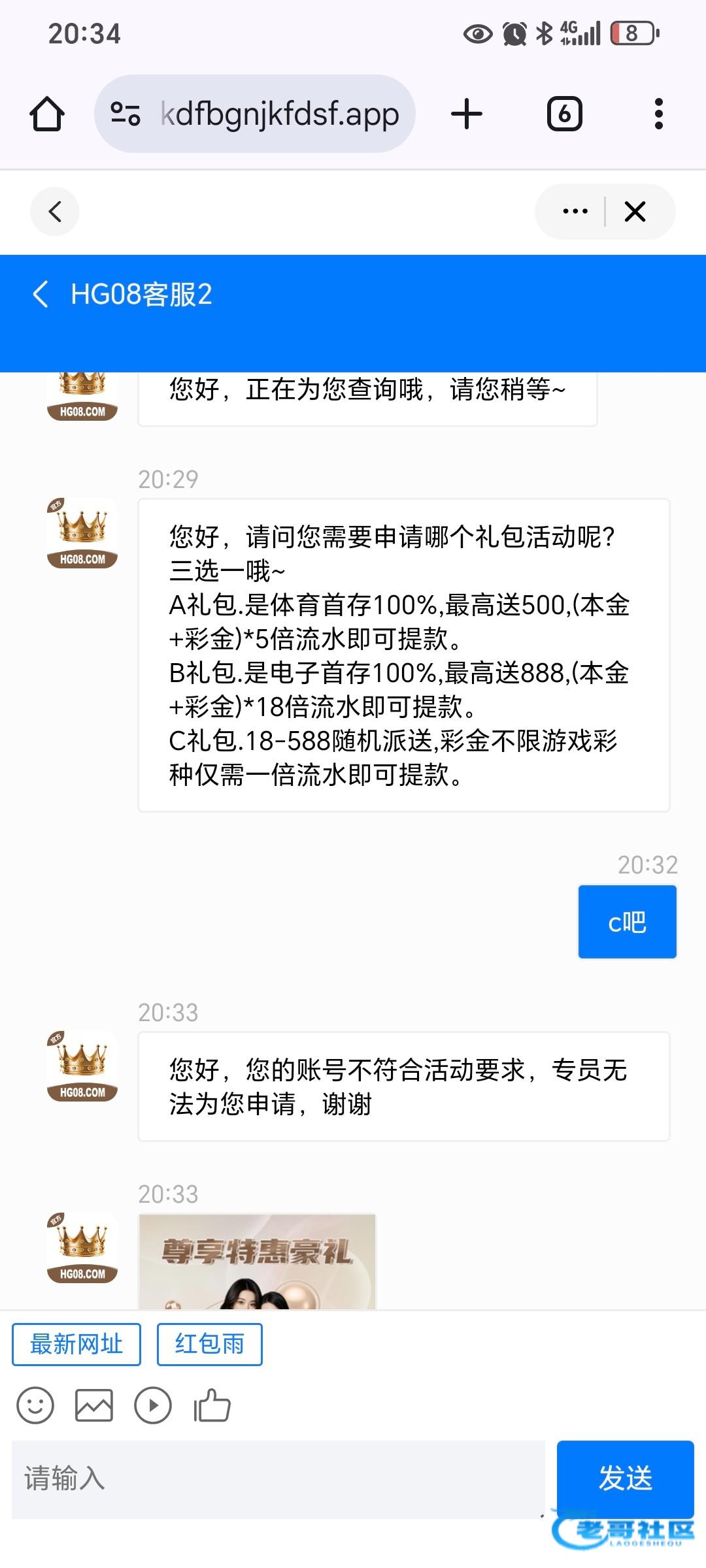The width and height of the screenshot is (706, 1568).
Task: Rate the service with thumbs up
Action: click(212, 1405)
